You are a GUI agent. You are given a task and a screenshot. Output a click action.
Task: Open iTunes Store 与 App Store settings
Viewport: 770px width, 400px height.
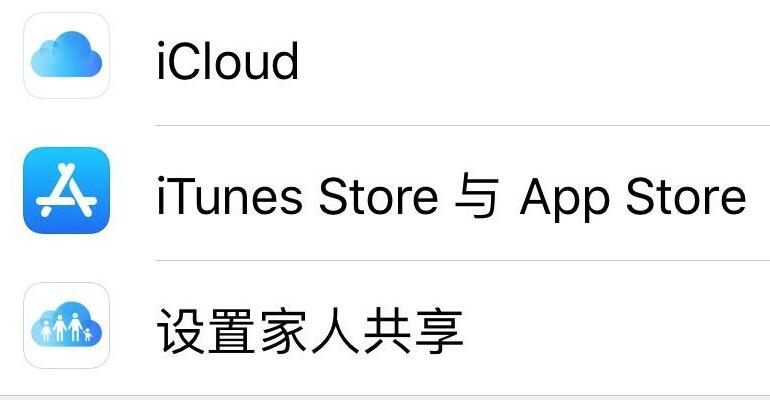pyautogui.click(x=450, y=196)
